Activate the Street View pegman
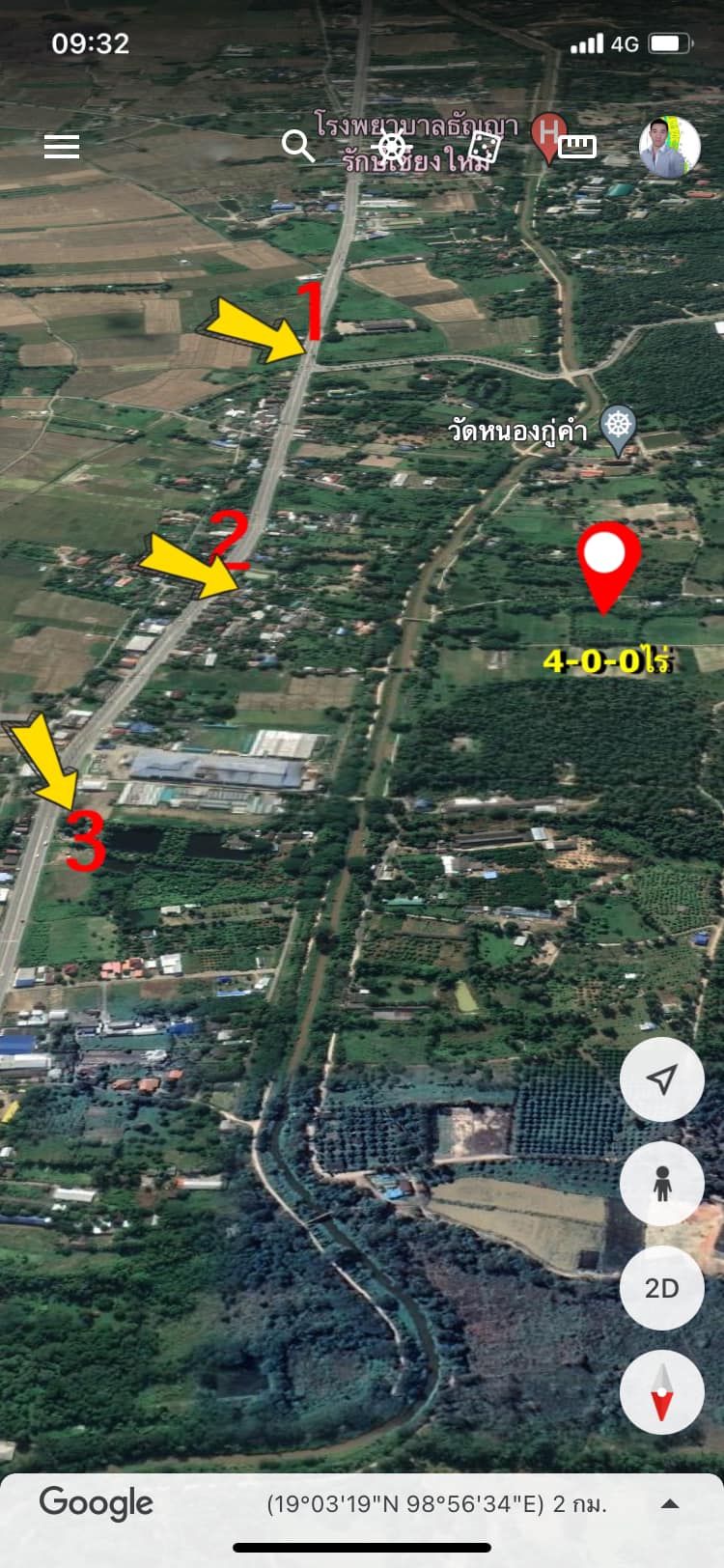The image size is (724, 1568). point(662,1184)
